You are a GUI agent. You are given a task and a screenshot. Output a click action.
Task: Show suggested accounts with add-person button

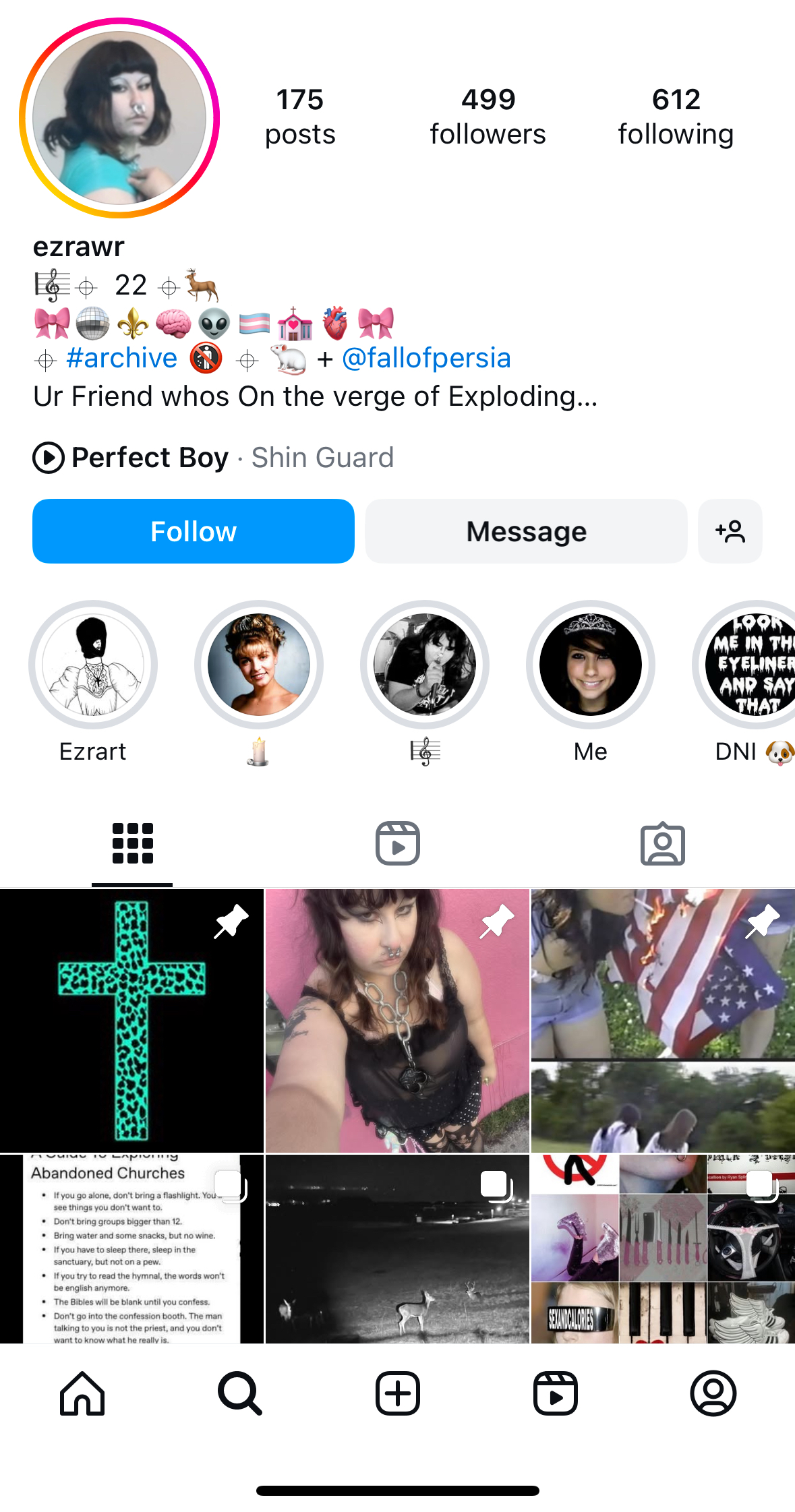click(x=730, y=531)
